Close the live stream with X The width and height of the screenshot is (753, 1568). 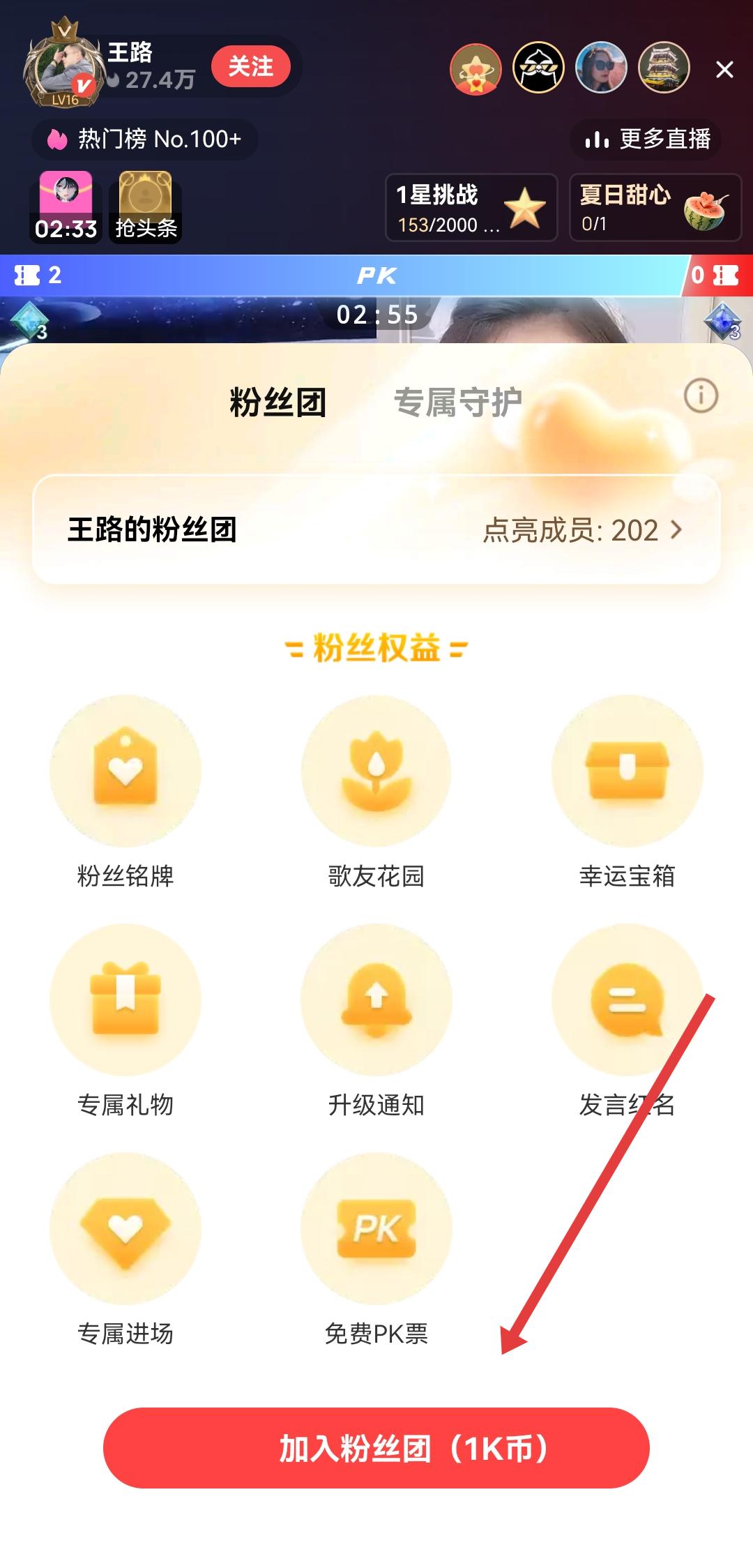click(724, 69)
